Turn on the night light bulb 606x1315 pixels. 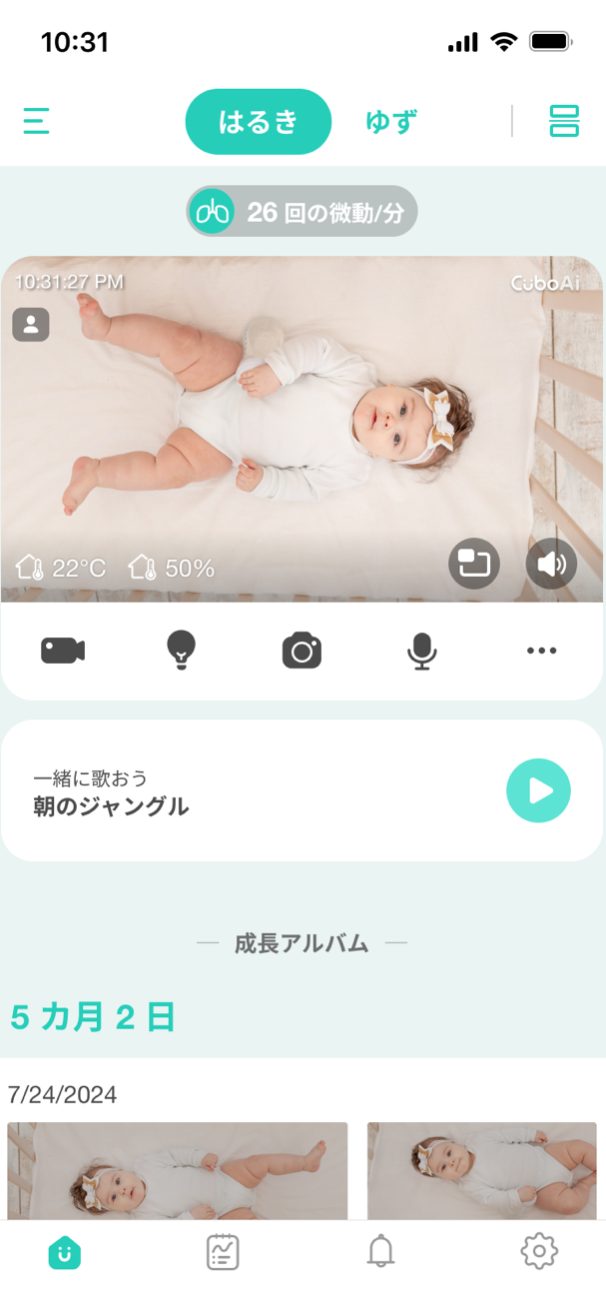click(x=181, y=651)
